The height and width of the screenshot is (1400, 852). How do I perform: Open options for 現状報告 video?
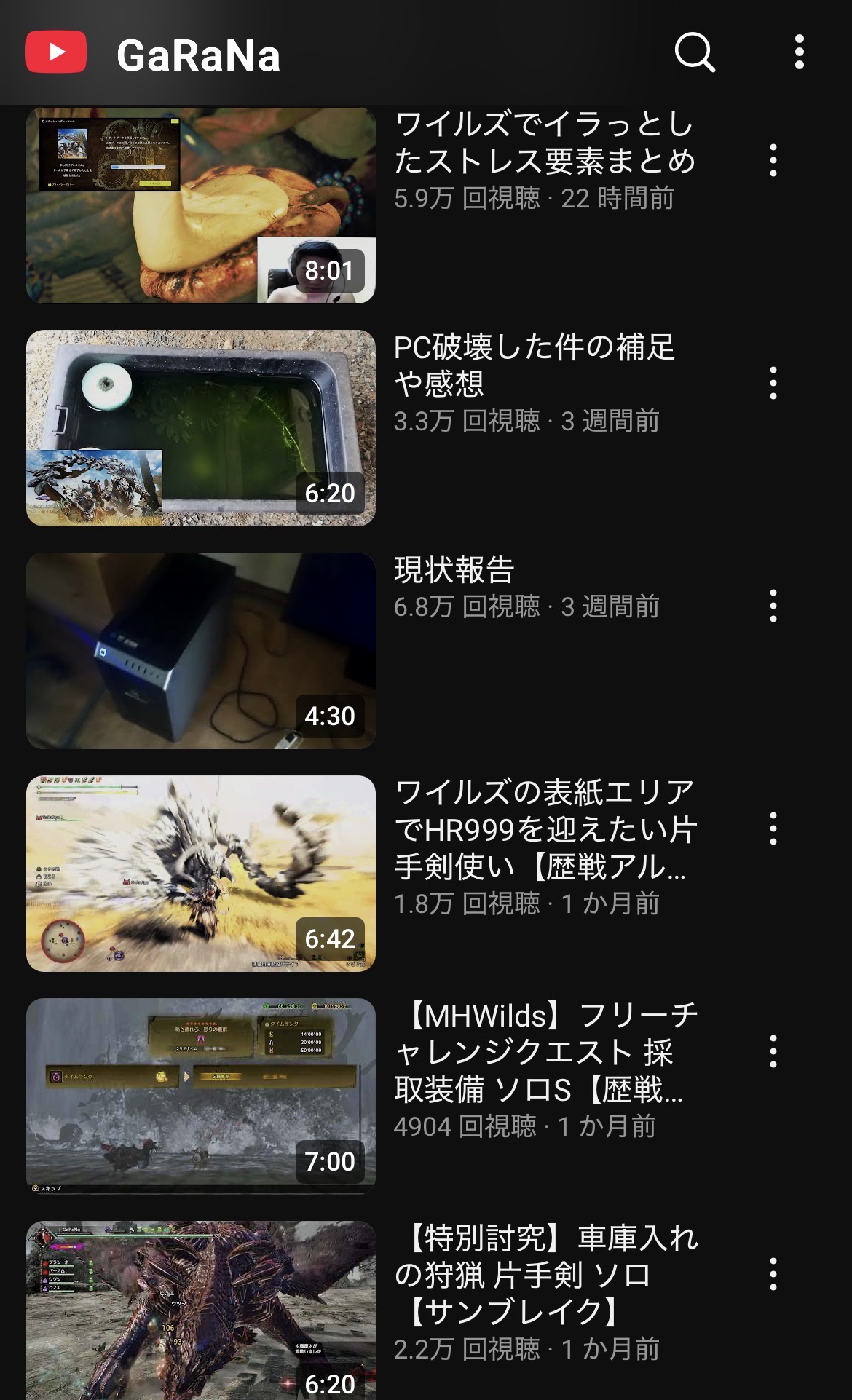coord(773,606)
